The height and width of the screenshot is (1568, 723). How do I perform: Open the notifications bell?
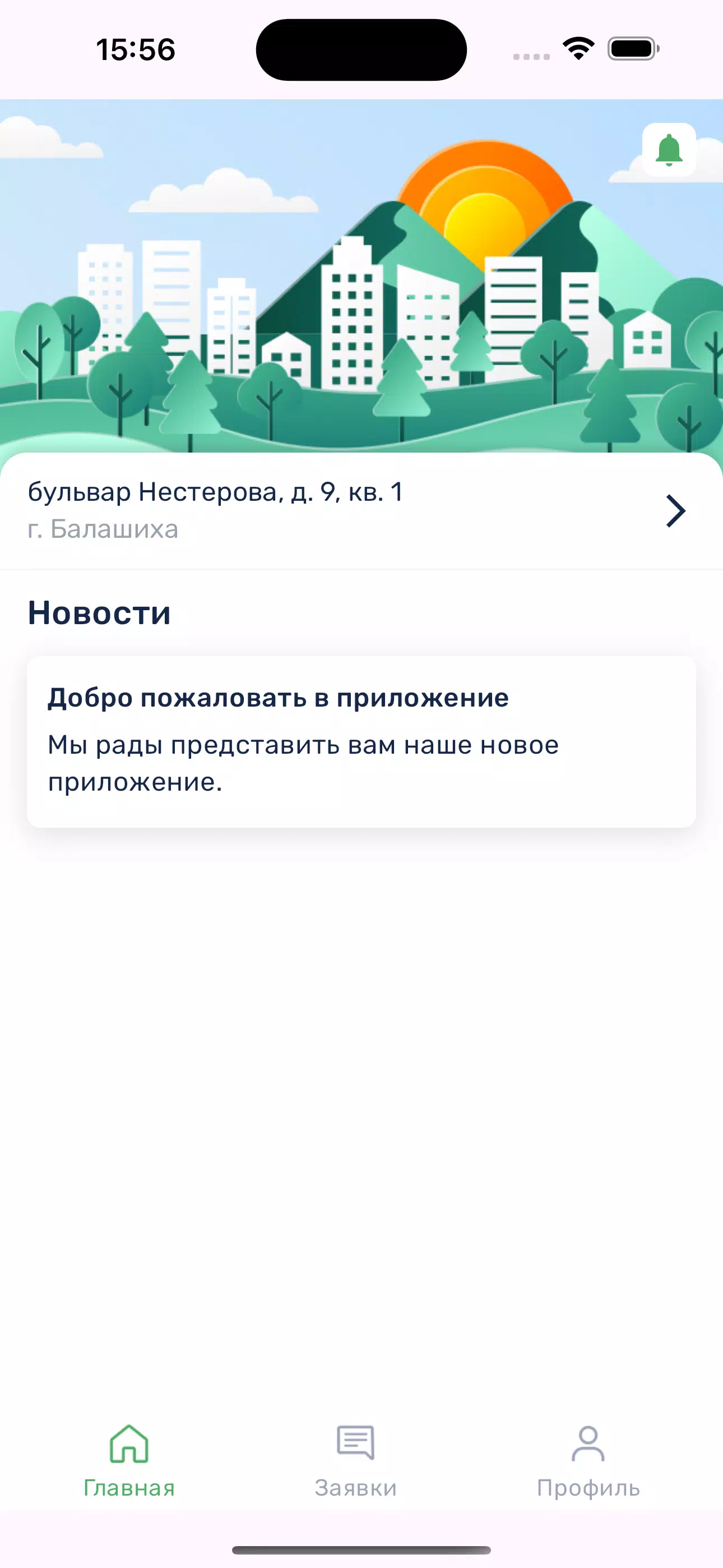coord(668,150)
